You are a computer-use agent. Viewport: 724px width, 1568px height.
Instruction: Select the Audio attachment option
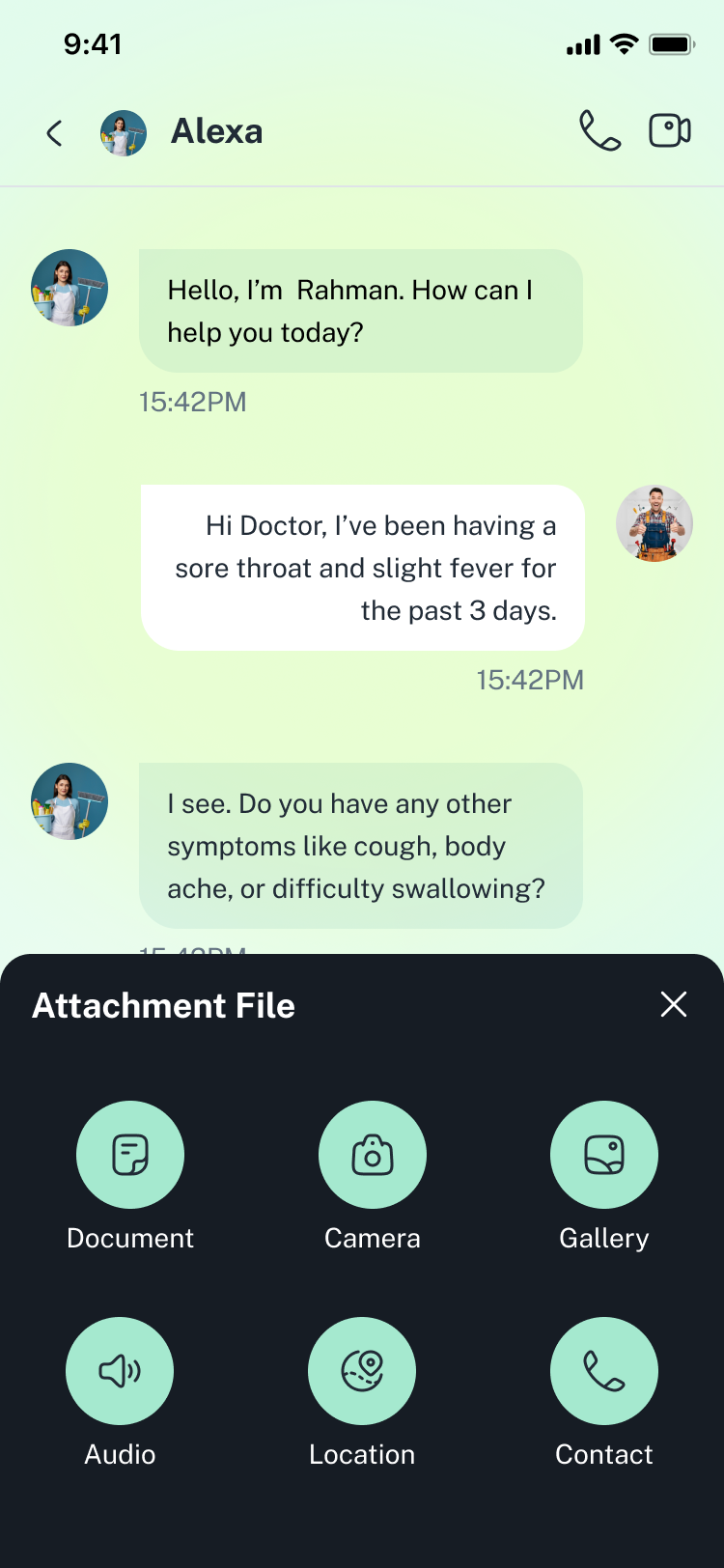pos(120,1371)
